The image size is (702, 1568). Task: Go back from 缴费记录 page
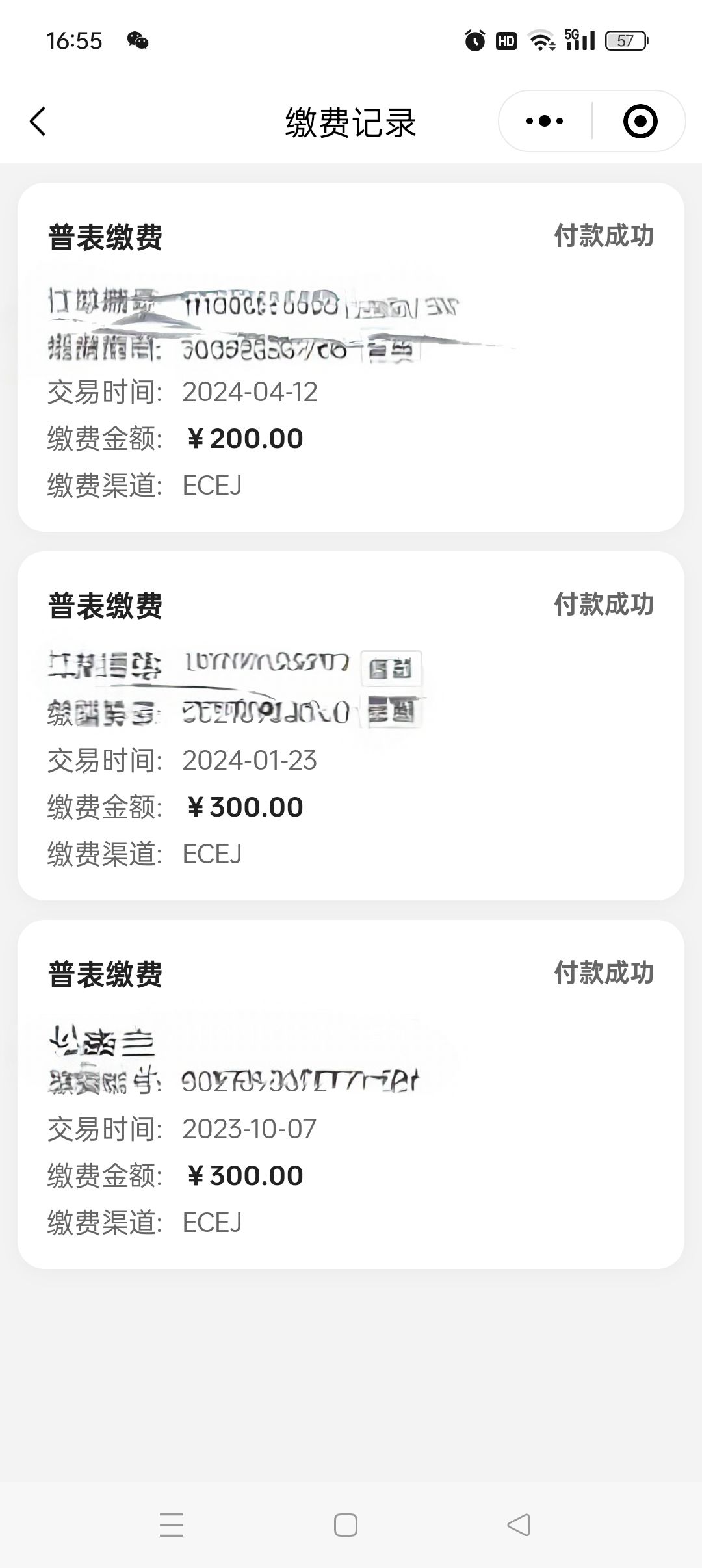coord(38,122)
